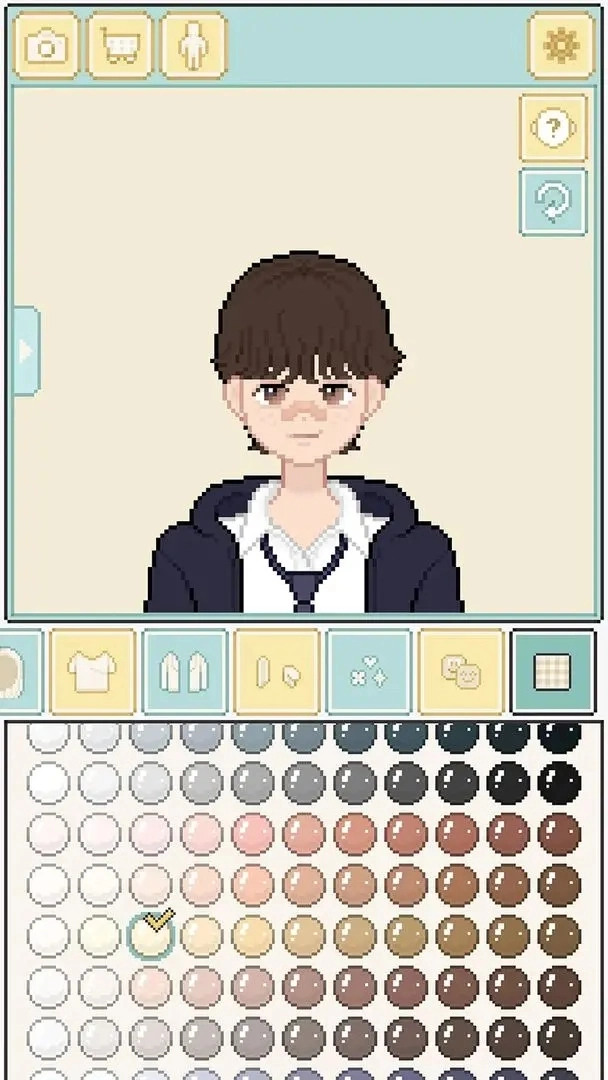This screenshot has width=608, height=1080.
Task: Switch to the emoji faces tab
Action: [x=461, y=671]
